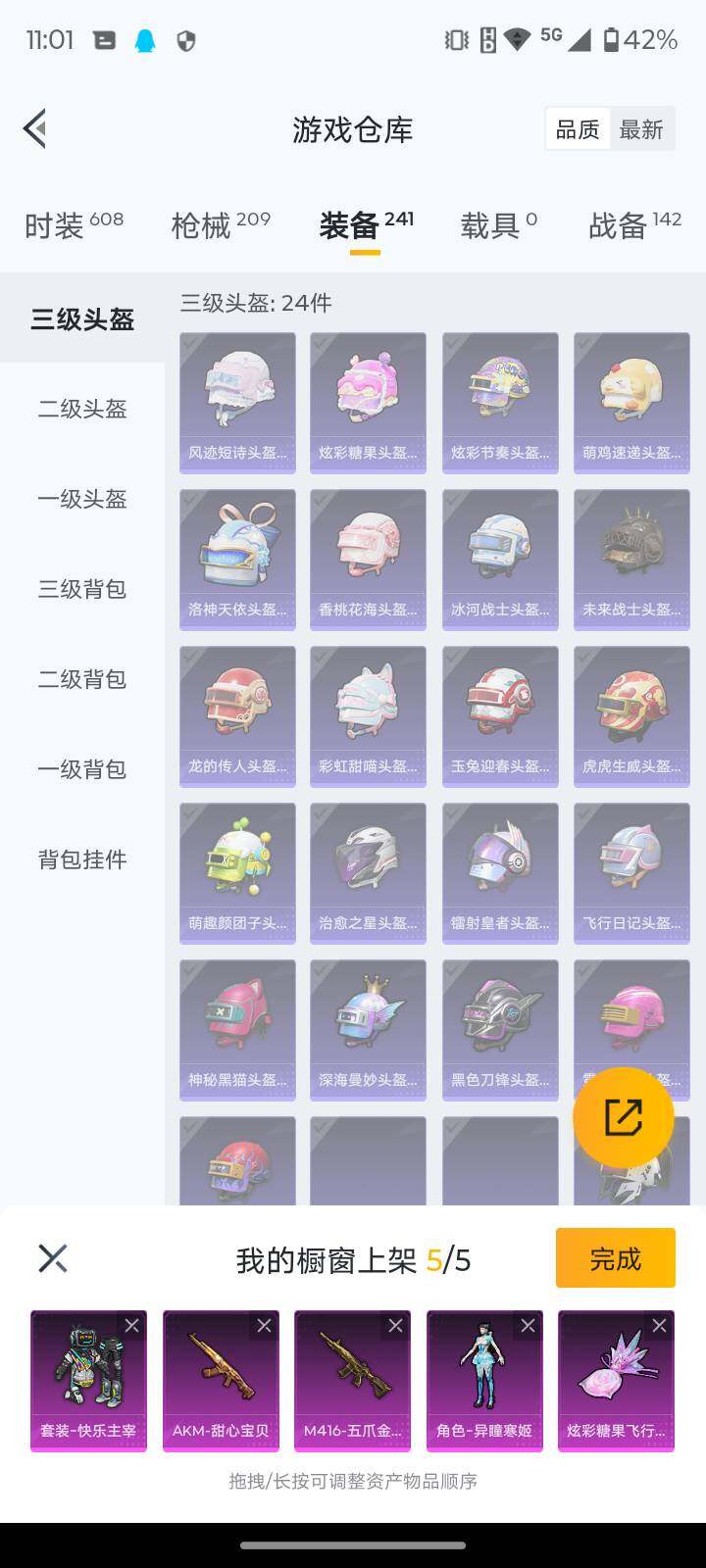Remove AKM-甜心宝贝 from showcase
Image resolution: width=706 pixels, height=1568 pixels.
click(x=264, y=1326)
